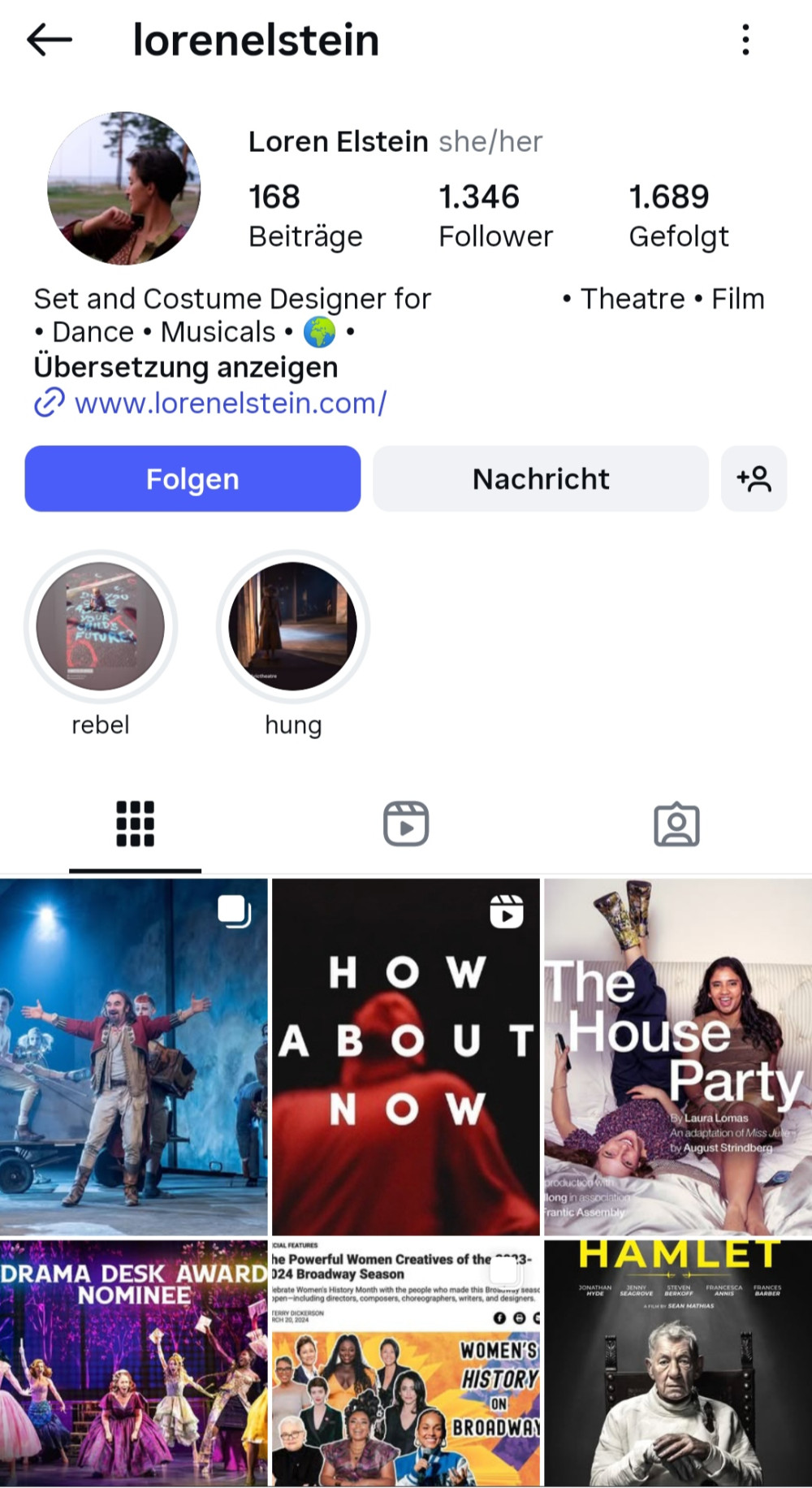The image size is (812, 1488).
Task: Open the Women's History on Broadway post
Action: pos(406,1363)
